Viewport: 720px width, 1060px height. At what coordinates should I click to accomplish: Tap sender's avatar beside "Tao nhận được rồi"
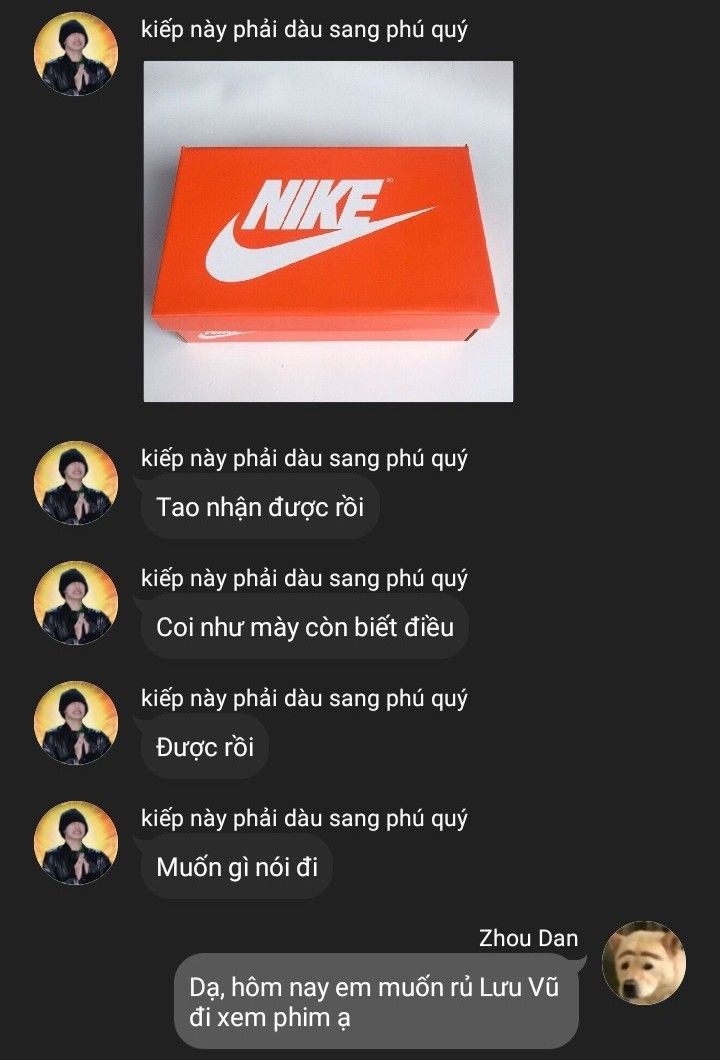pos(77,483)
